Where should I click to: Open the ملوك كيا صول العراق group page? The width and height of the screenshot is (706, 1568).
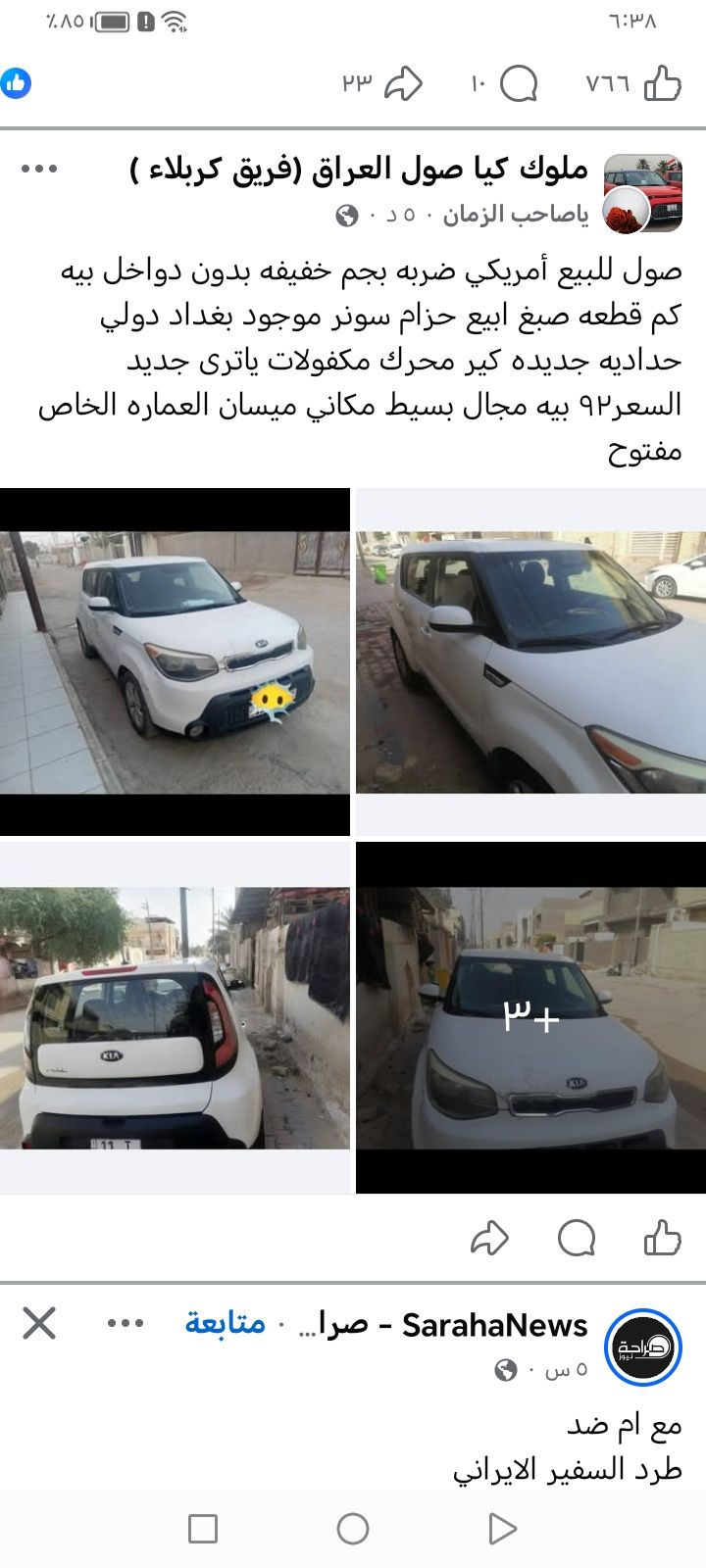click(359, 171)
